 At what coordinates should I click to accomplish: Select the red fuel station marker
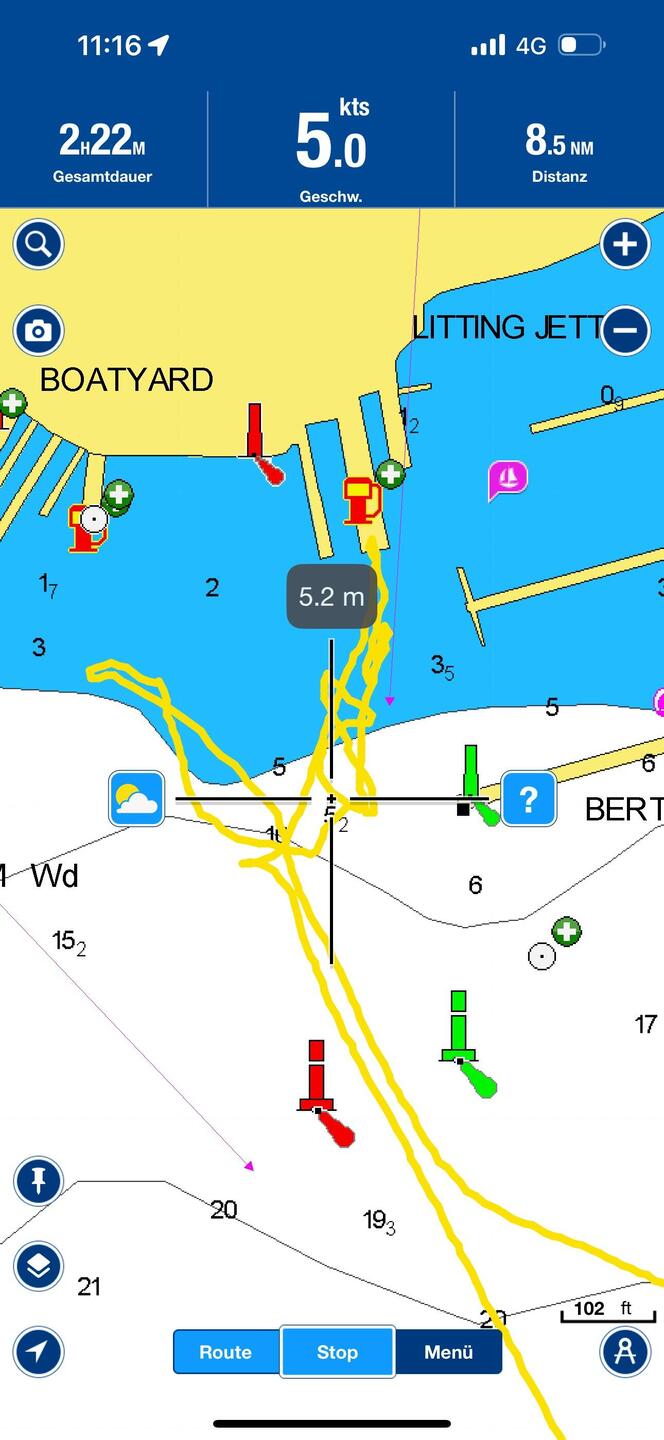tap(360, 501)
